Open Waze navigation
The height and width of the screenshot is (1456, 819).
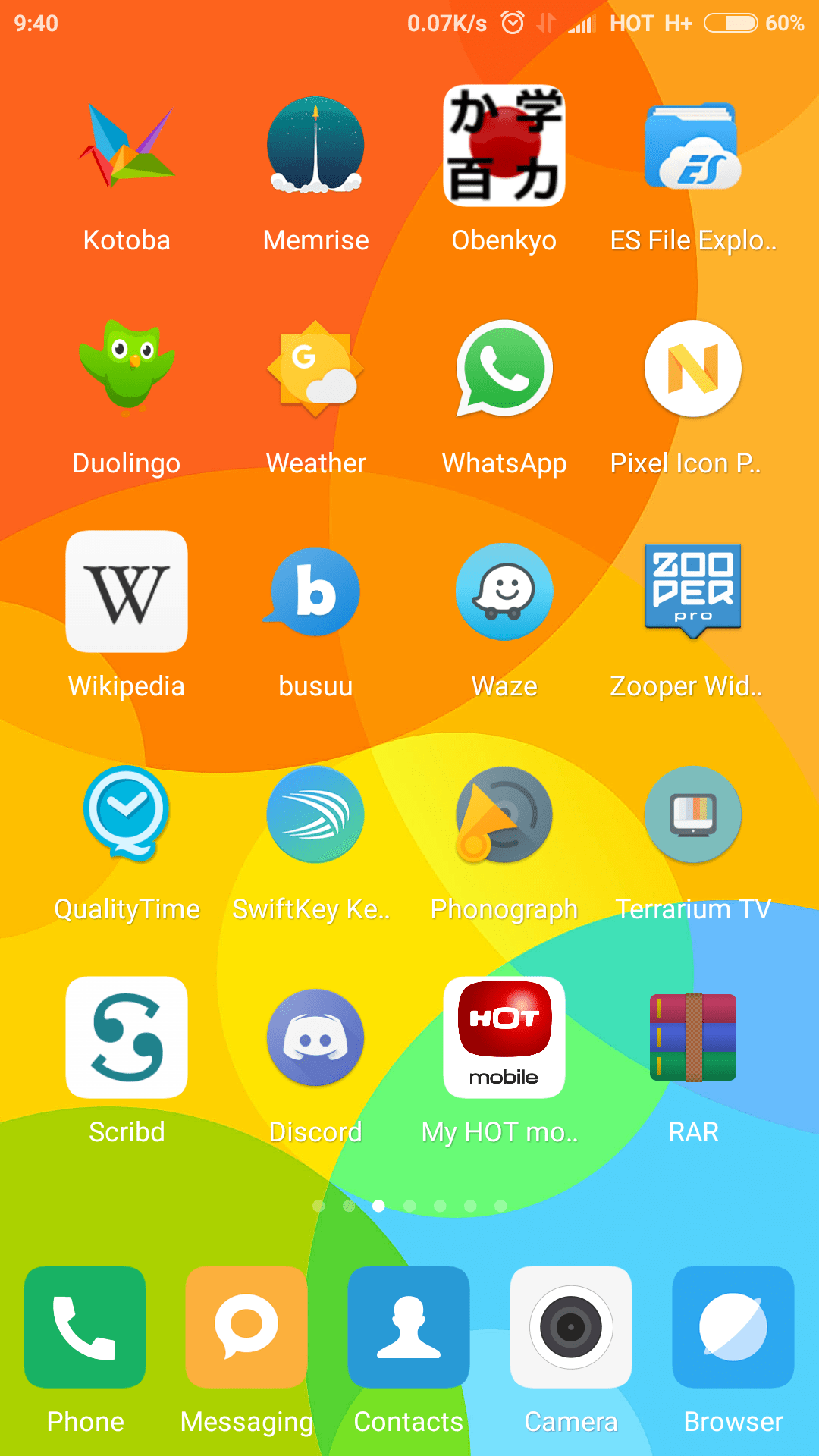[504, 591]
